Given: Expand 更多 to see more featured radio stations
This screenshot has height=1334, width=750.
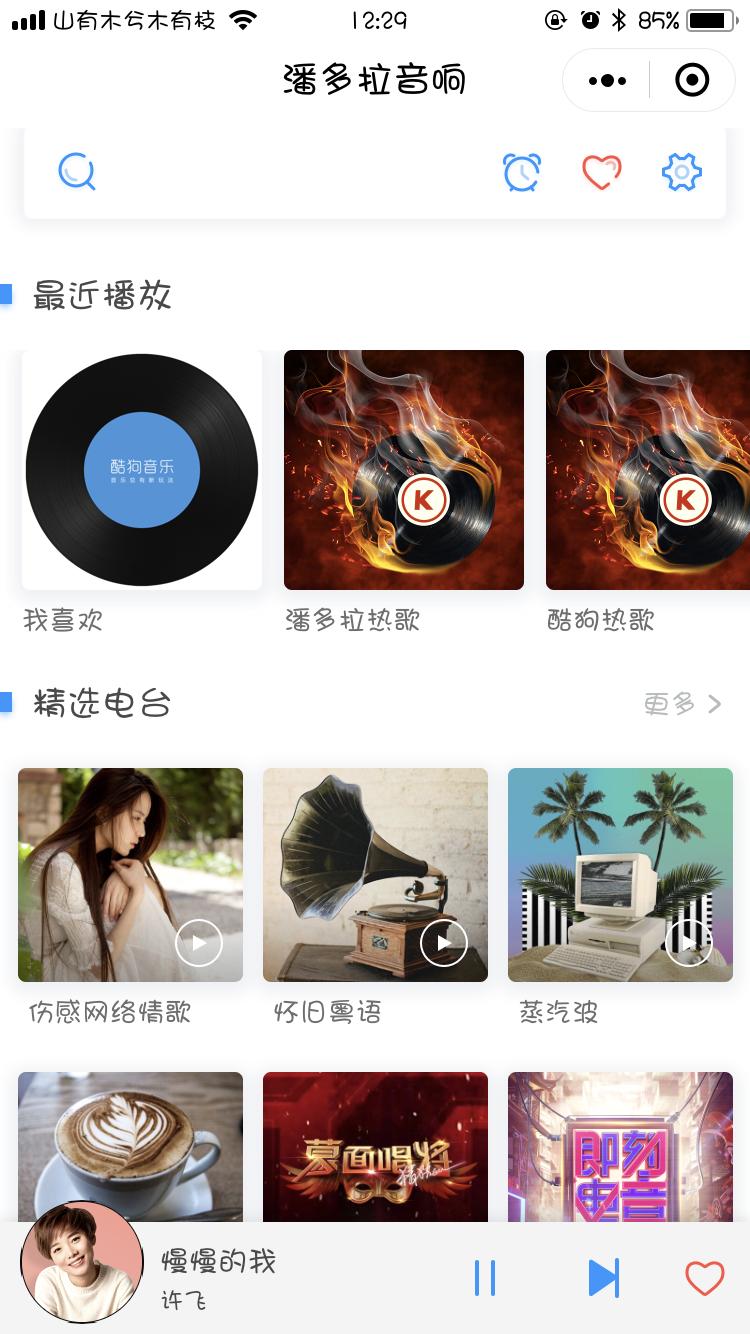Looking at the screenshot, I should pos(683,703).
